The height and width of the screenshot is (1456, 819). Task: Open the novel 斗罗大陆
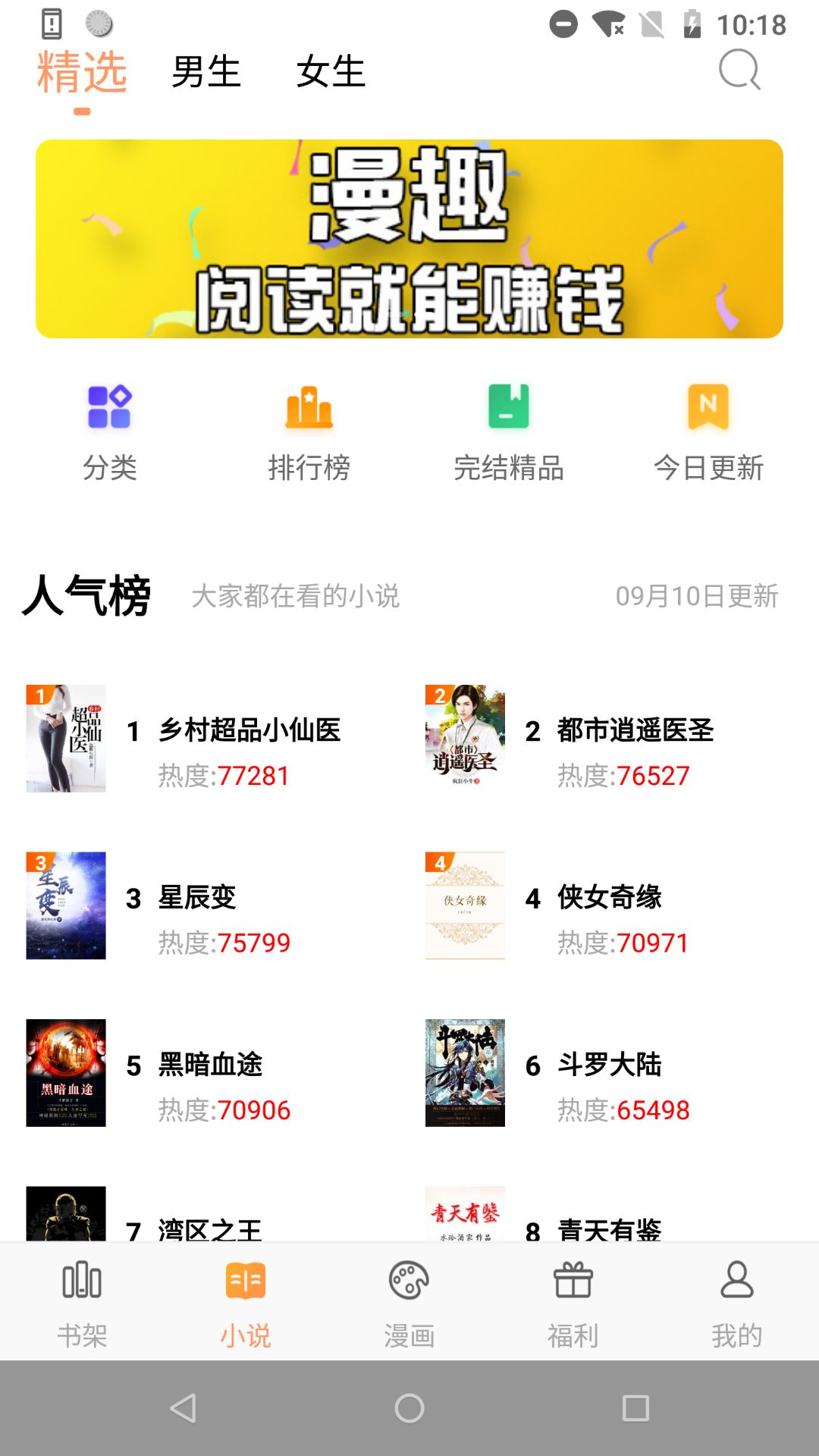coord(608,1065)
